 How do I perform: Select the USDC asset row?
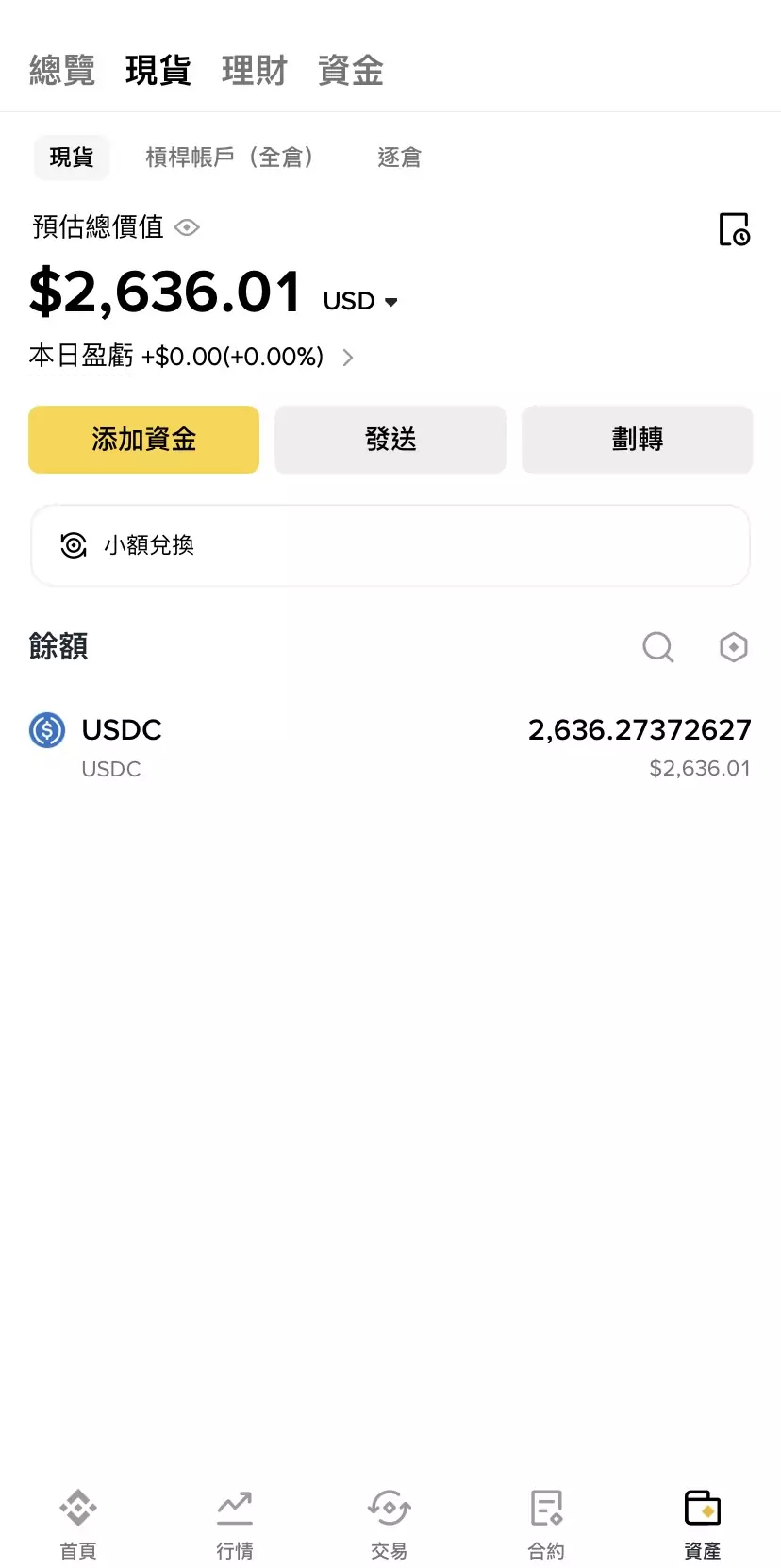click(x=390, y=745)
